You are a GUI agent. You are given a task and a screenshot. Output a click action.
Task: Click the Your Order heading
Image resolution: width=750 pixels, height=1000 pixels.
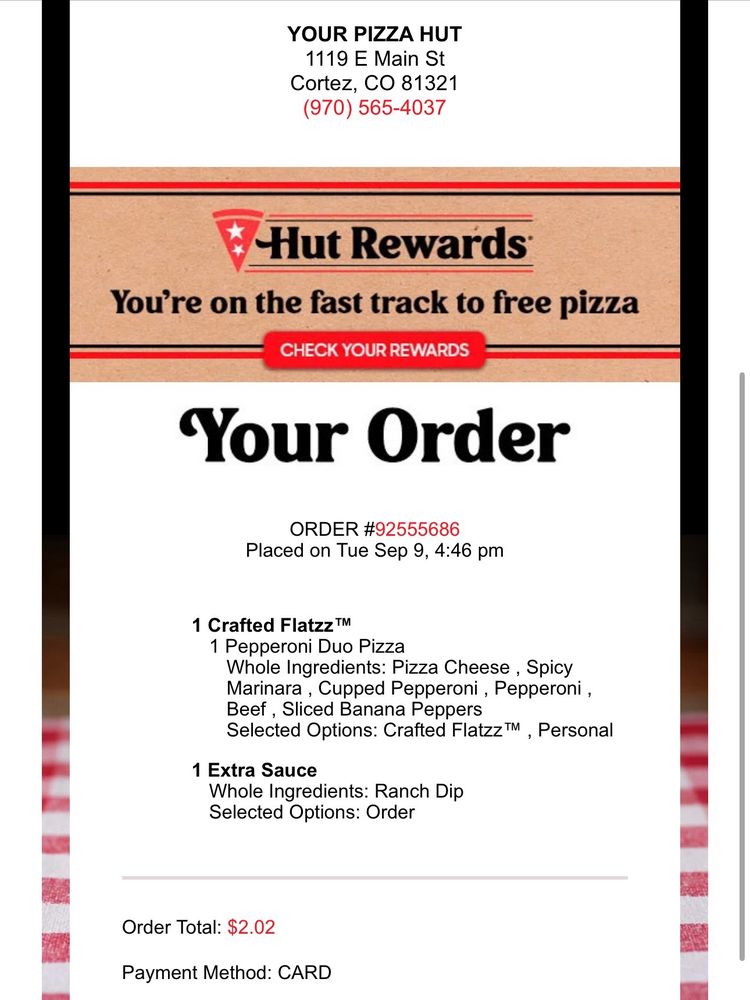point(375,432)
